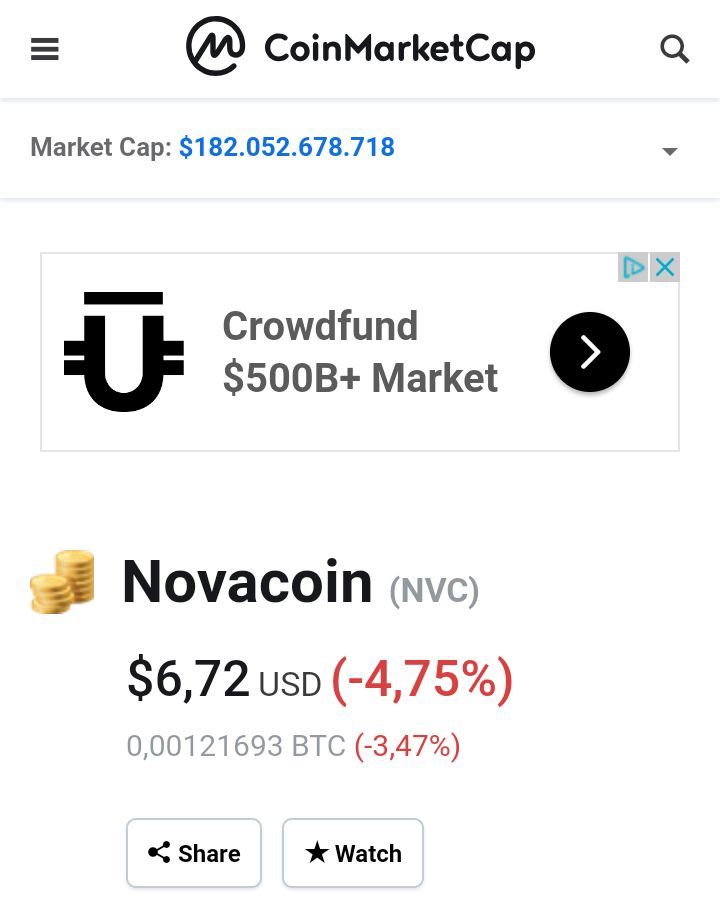
Task: Expand the Market Cap dropdown arrow
Action: (670, 151)
